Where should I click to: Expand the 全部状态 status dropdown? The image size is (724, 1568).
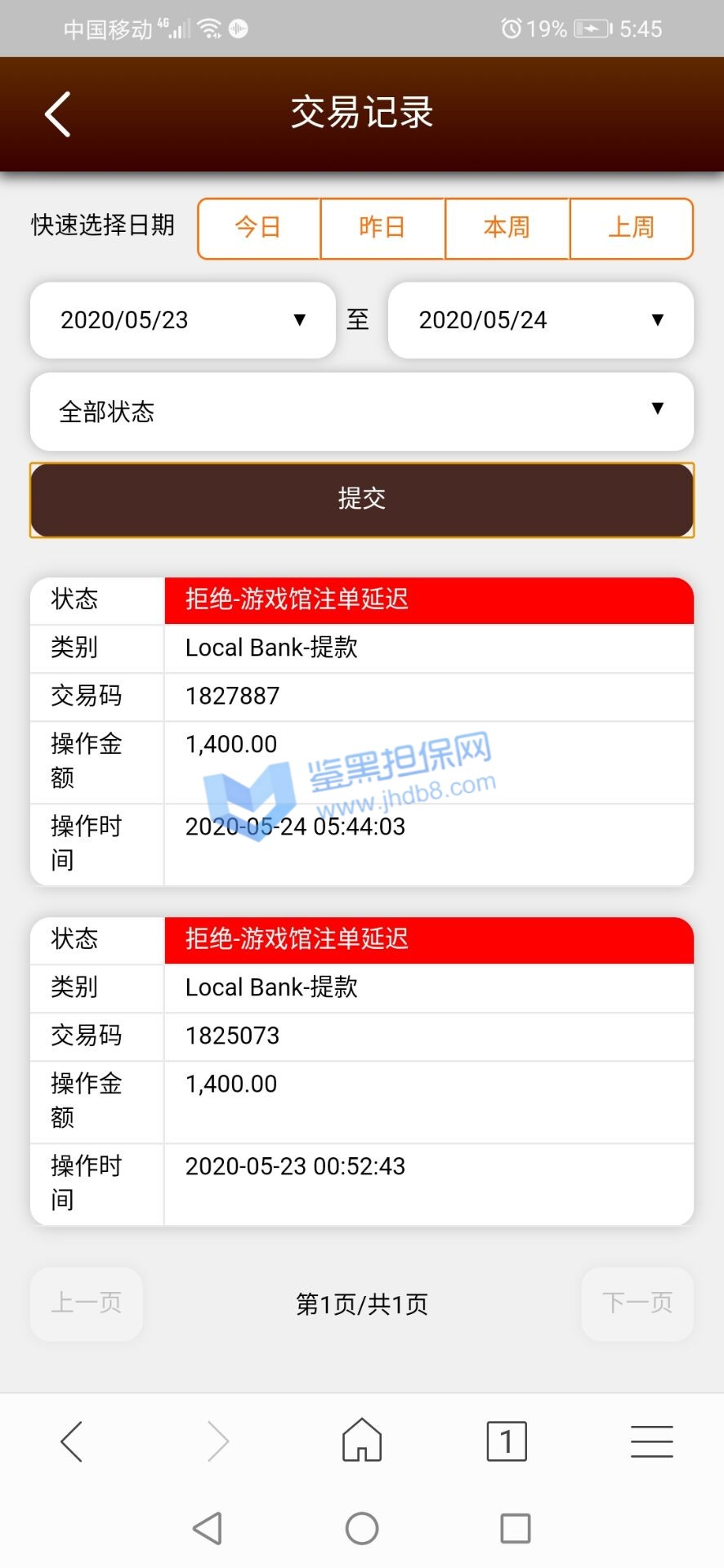click(361, 412)
